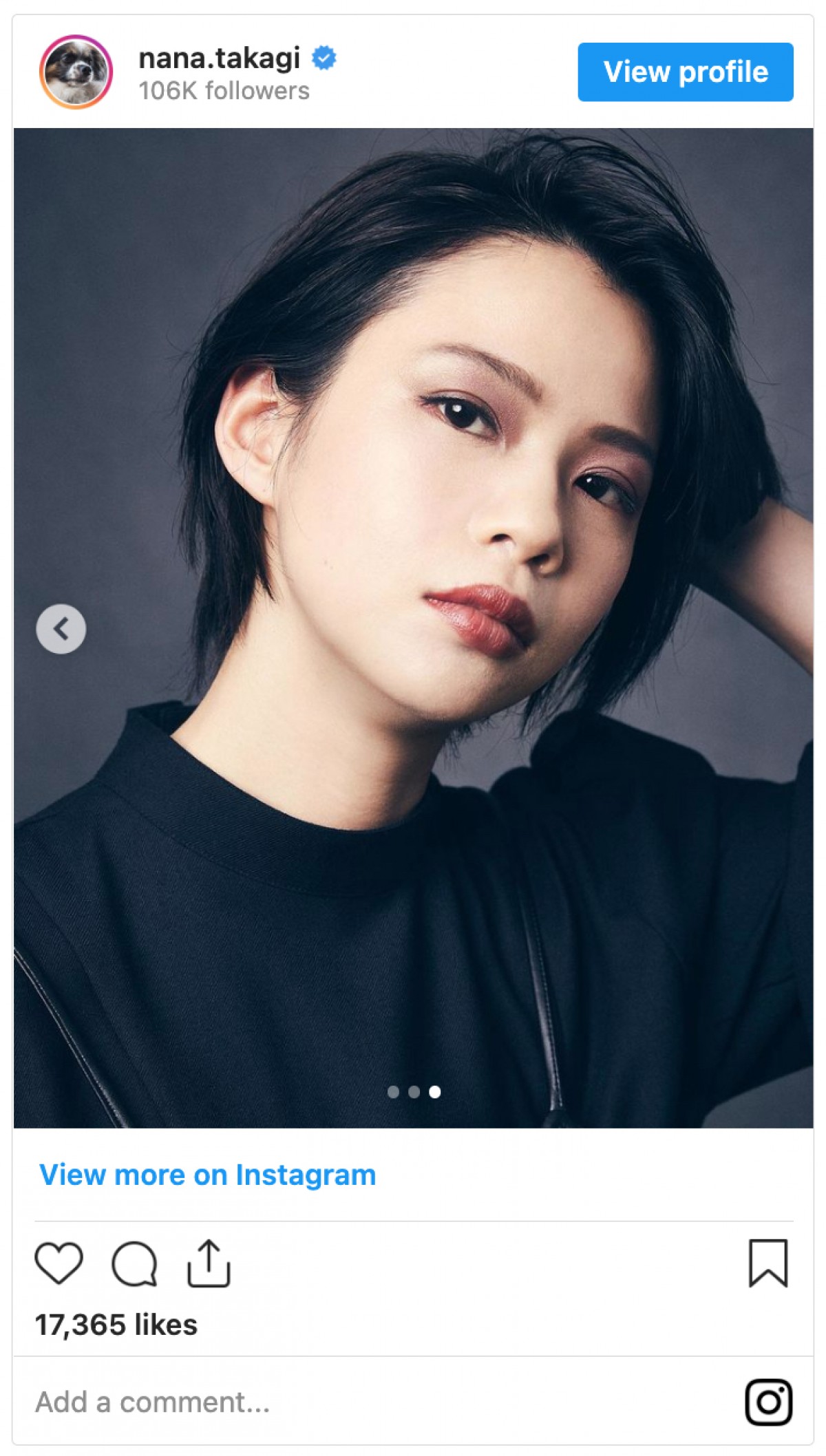This screenshot has width=826, height=1456.
Task: Open the nana.takagi username link
Action: (x=219, y=58)
